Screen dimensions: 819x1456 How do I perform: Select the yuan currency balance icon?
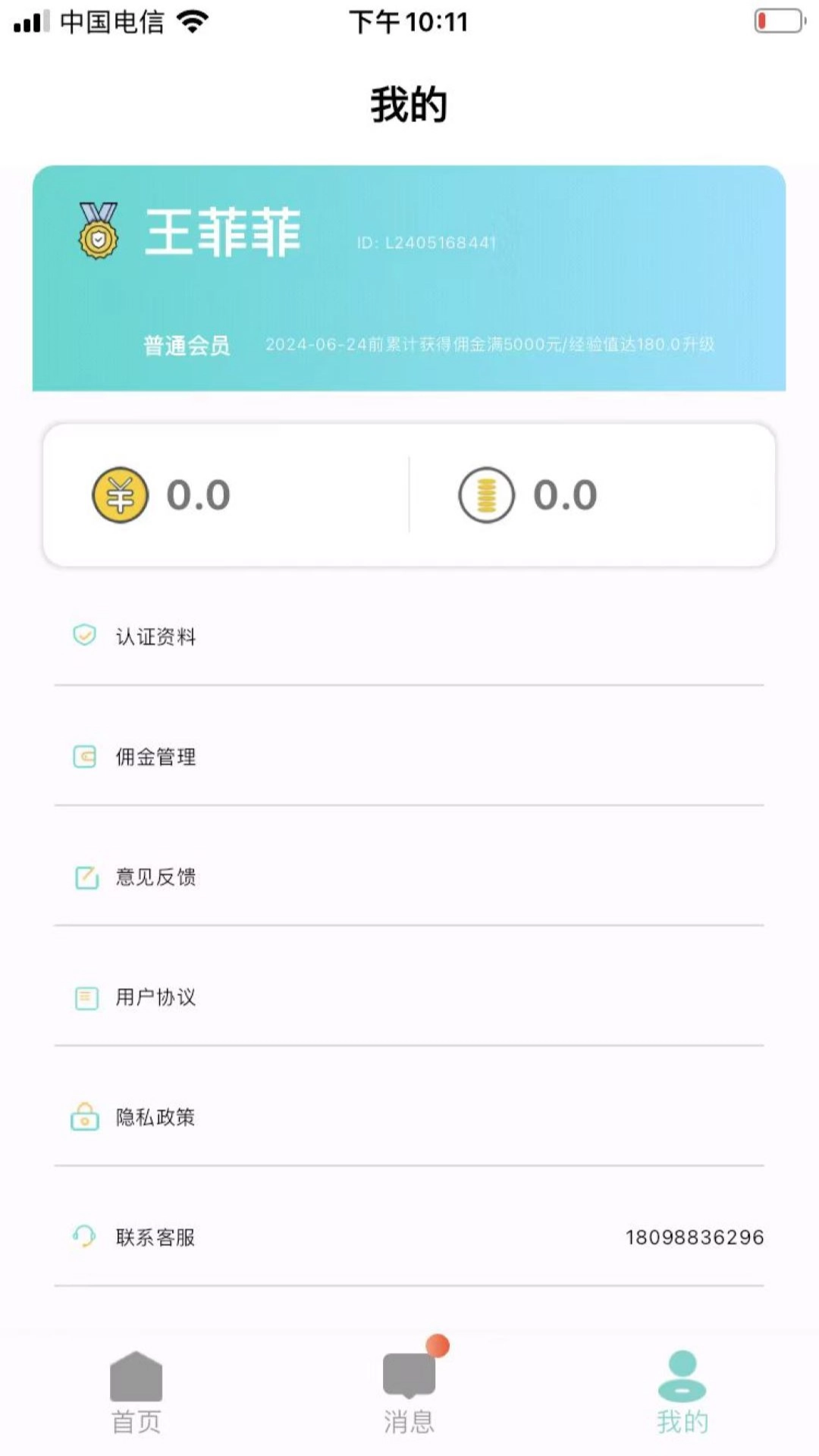coord(119,496)
